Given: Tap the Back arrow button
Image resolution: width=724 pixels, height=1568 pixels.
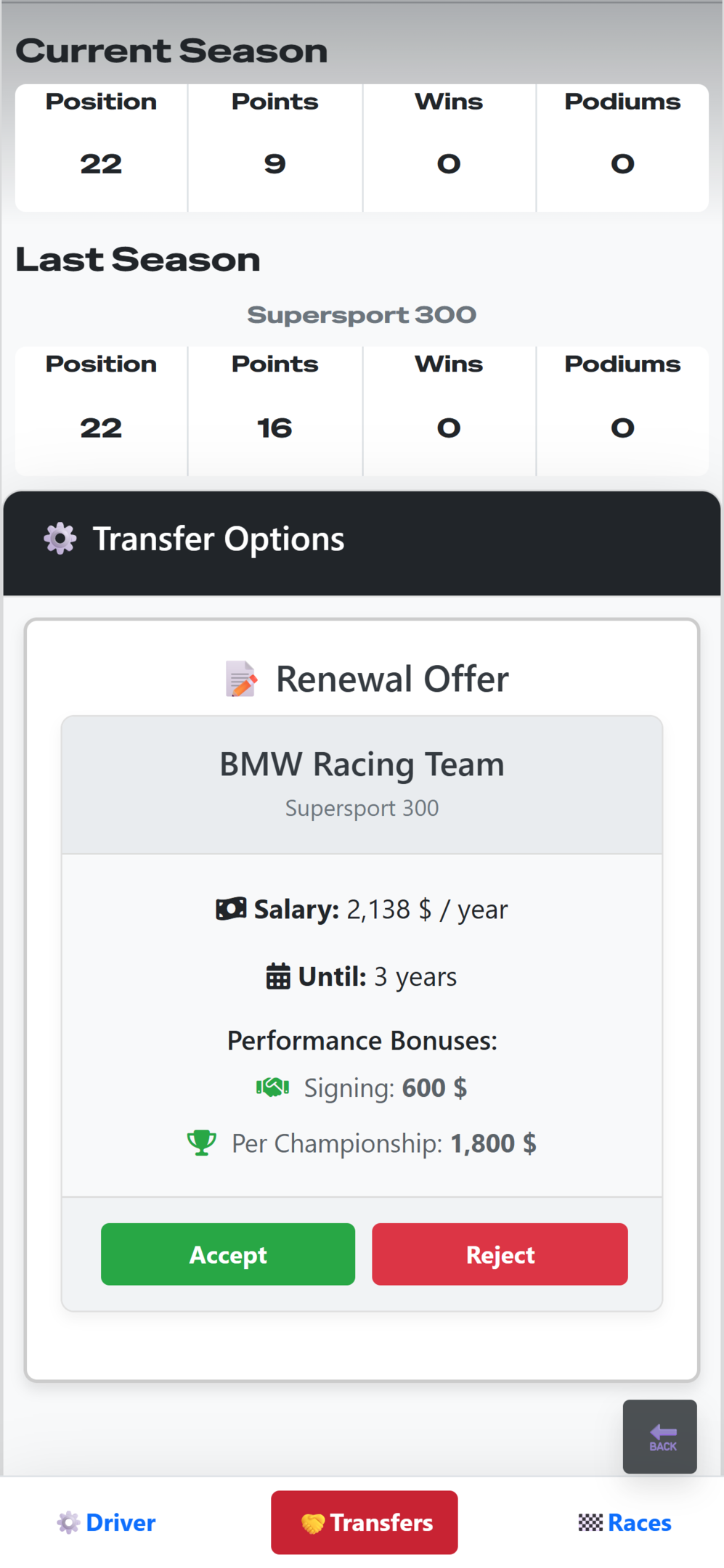Looking at the screenshot, I should coord(659,1436).
